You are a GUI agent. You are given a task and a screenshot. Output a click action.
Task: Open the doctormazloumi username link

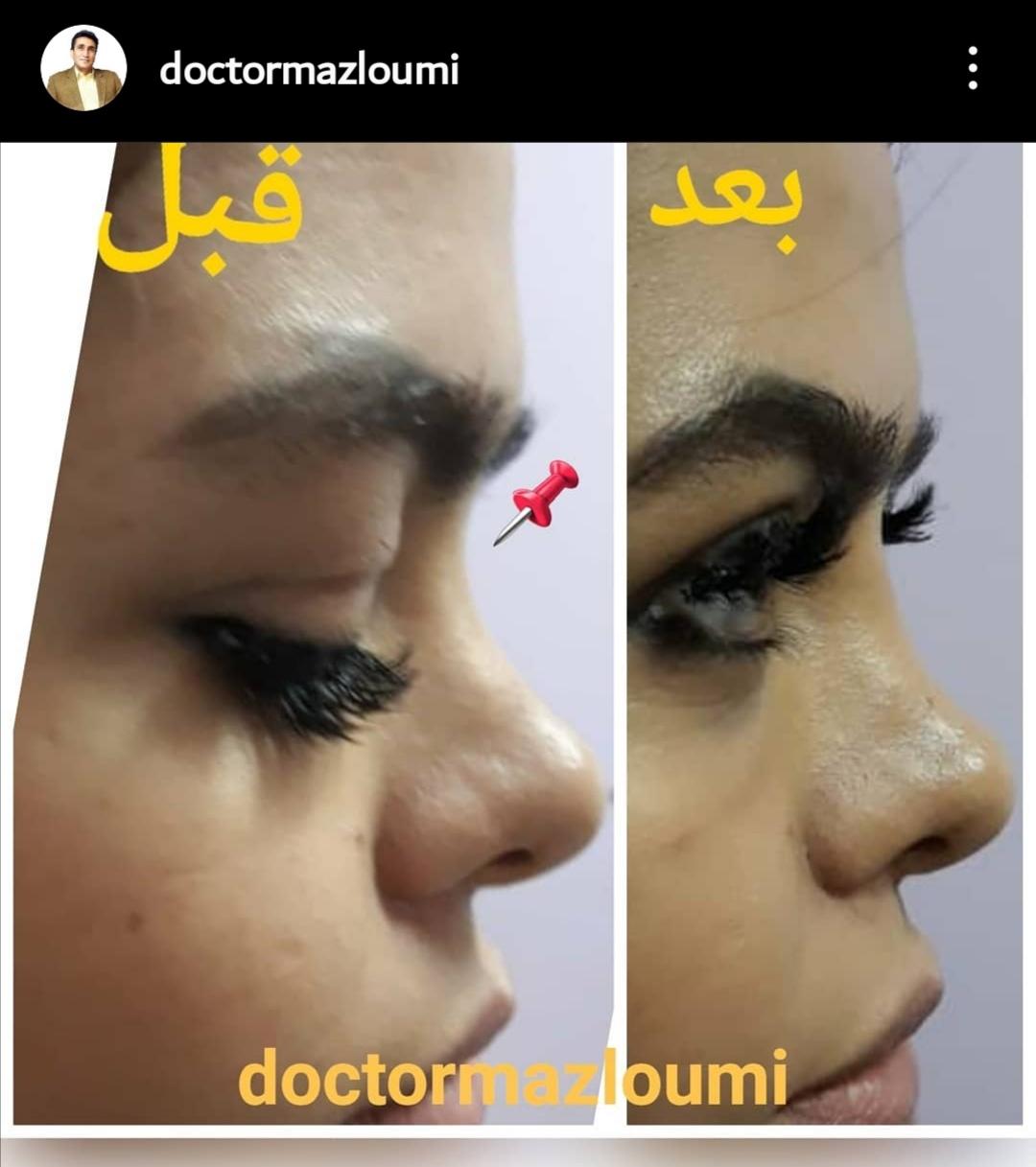[x=309, y=70]
